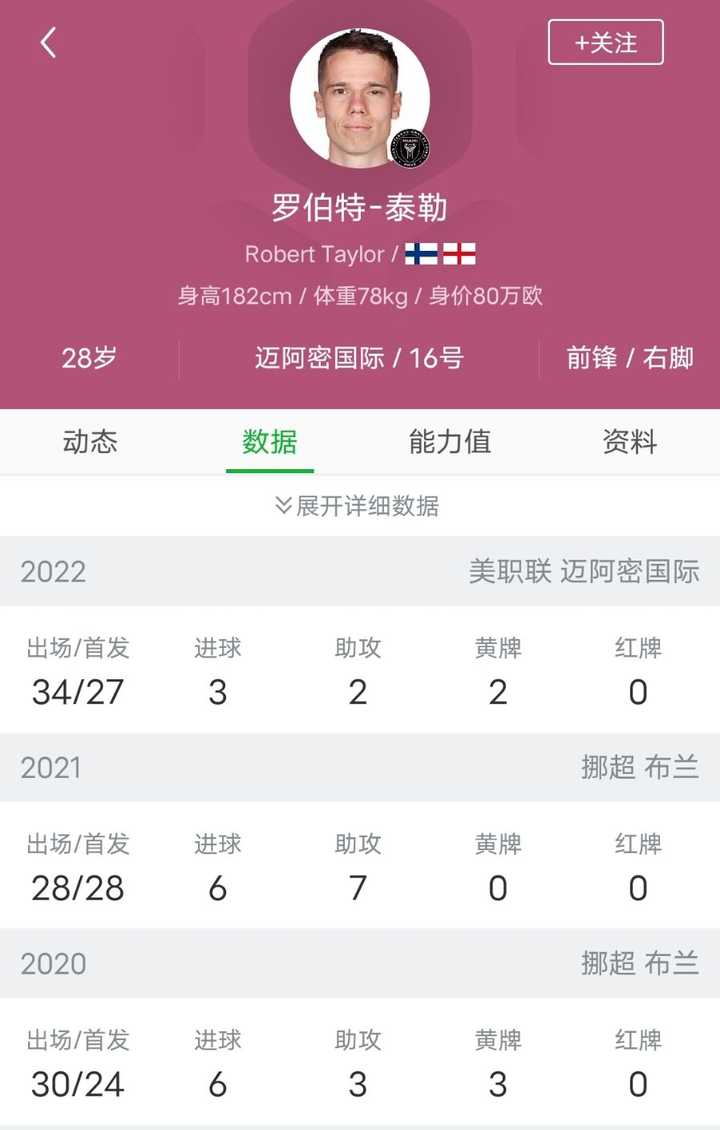The width and height of the screenshot is (720, 1130).
Task: Switch to the 资料 tab
Action: click(630, 442)
